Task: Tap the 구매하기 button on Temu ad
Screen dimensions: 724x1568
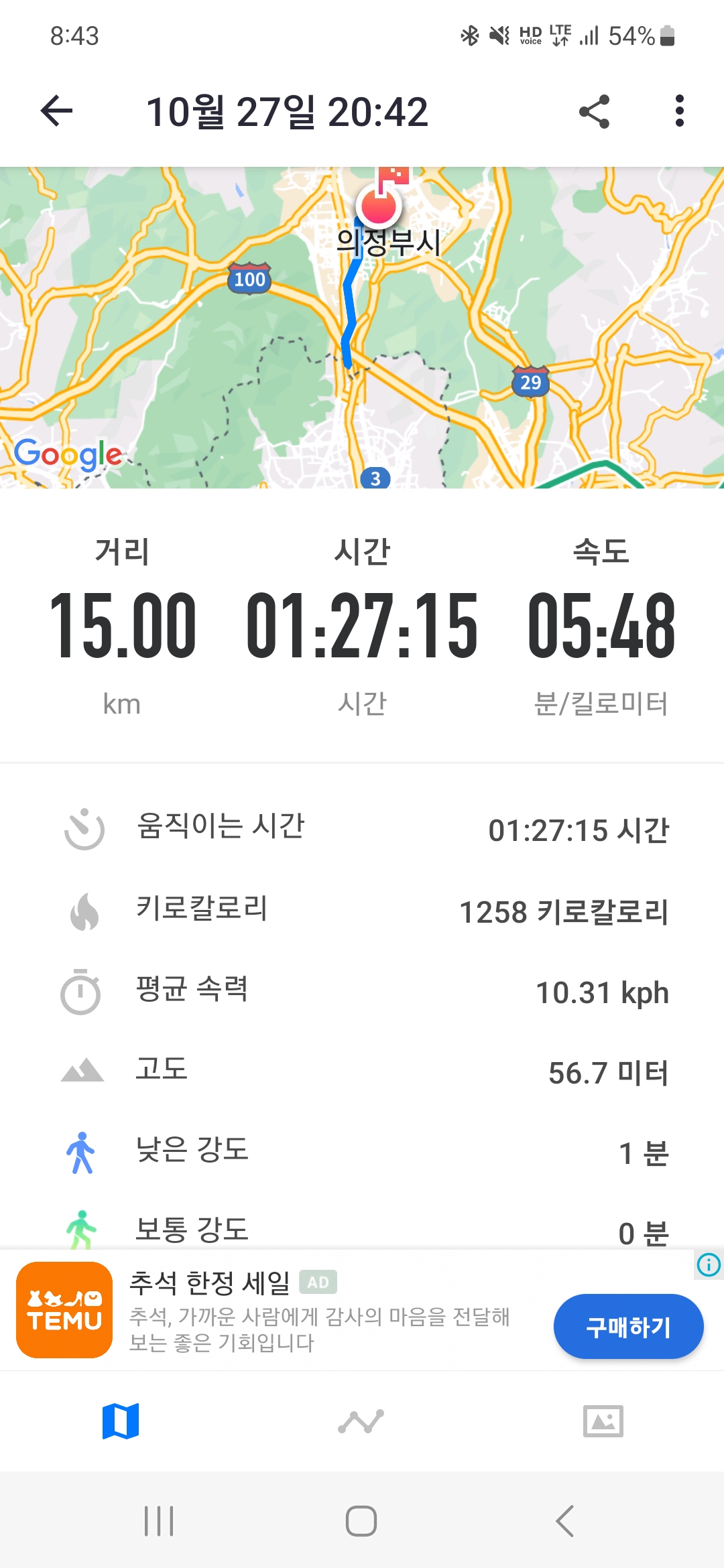Action: 628,1327
